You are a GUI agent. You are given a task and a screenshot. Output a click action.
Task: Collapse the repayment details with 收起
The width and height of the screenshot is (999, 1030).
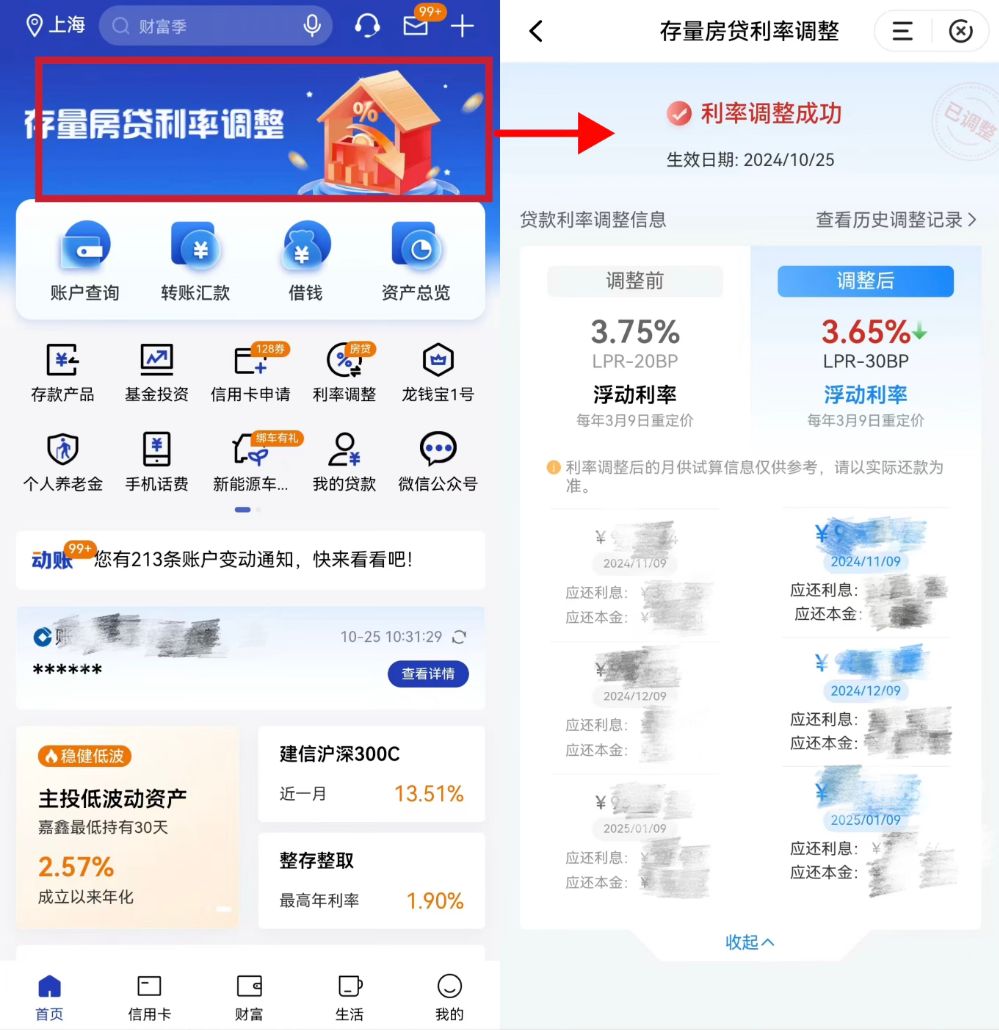click(x=749, y=942)
